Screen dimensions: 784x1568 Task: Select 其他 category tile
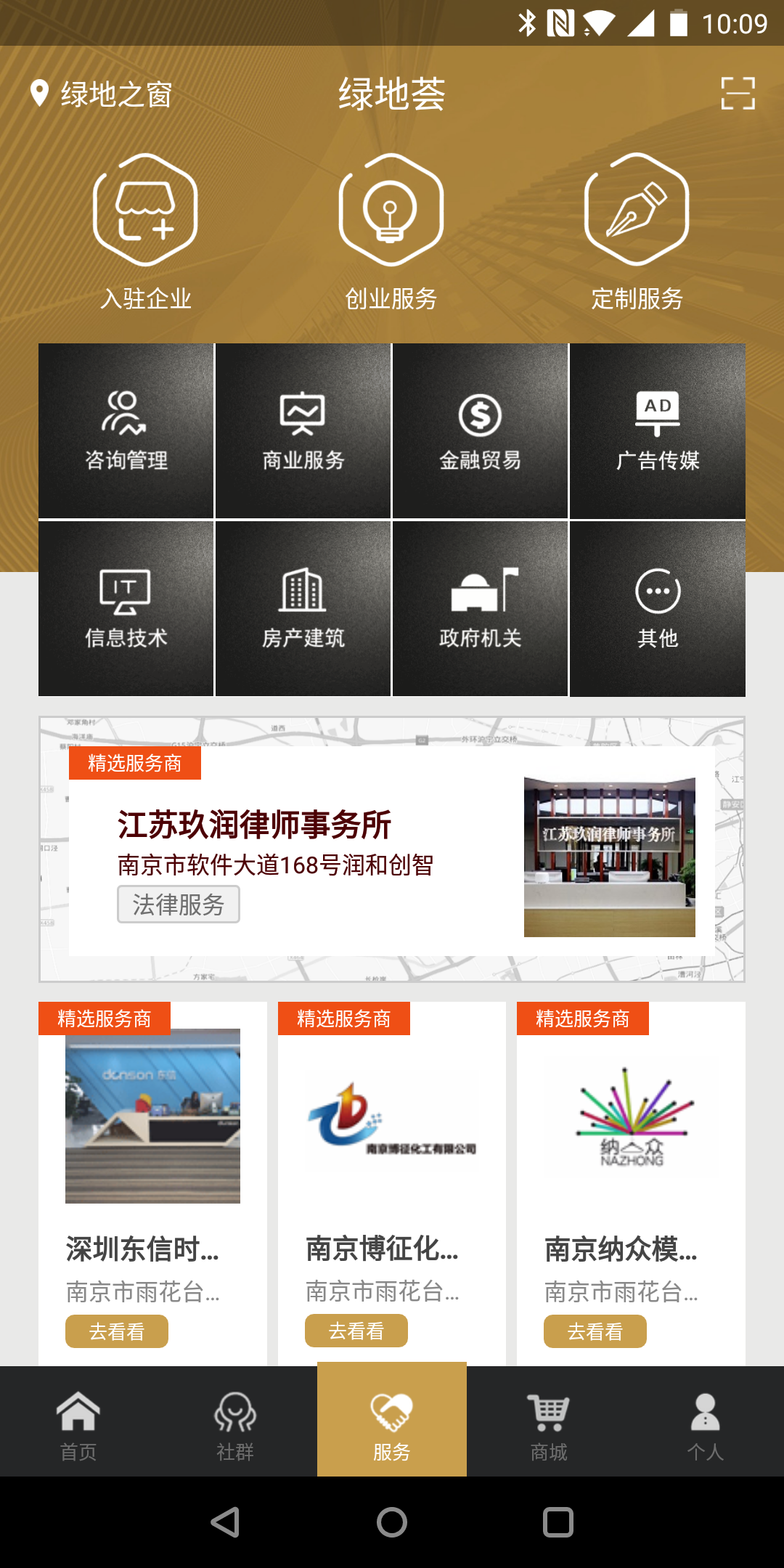[x=658, y=608]
